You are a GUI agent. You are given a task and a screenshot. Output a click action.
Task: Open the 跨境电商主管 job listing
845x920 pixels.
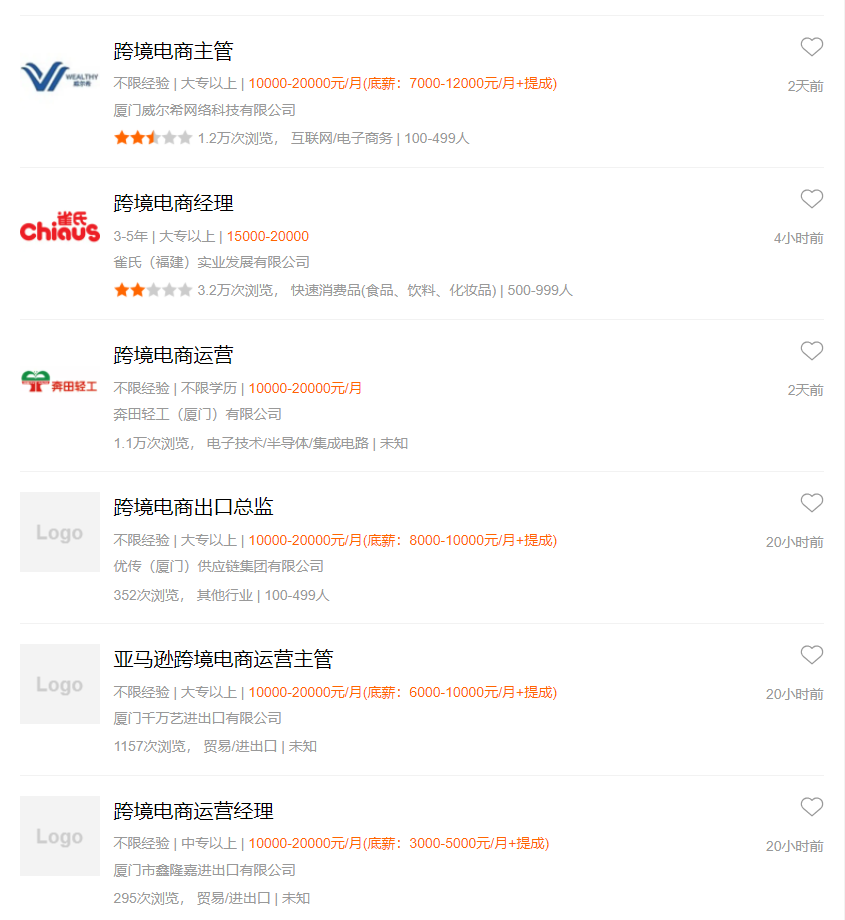click(x=173, y=51)
